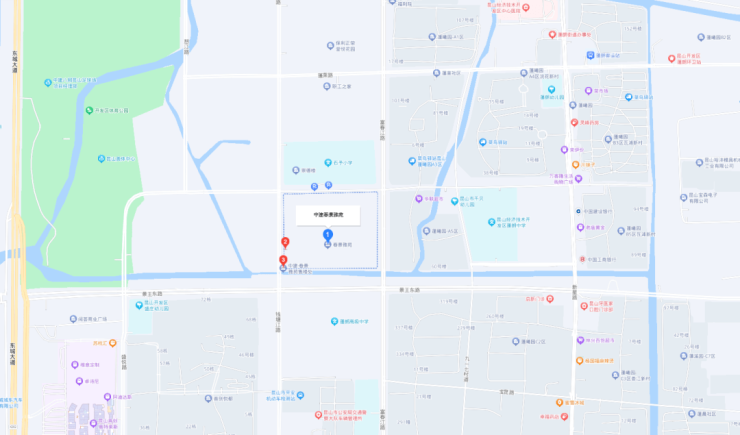The image size is (740, 435).
Task: Select the red map marker numbered 2
Action: (x=285, y=242)
